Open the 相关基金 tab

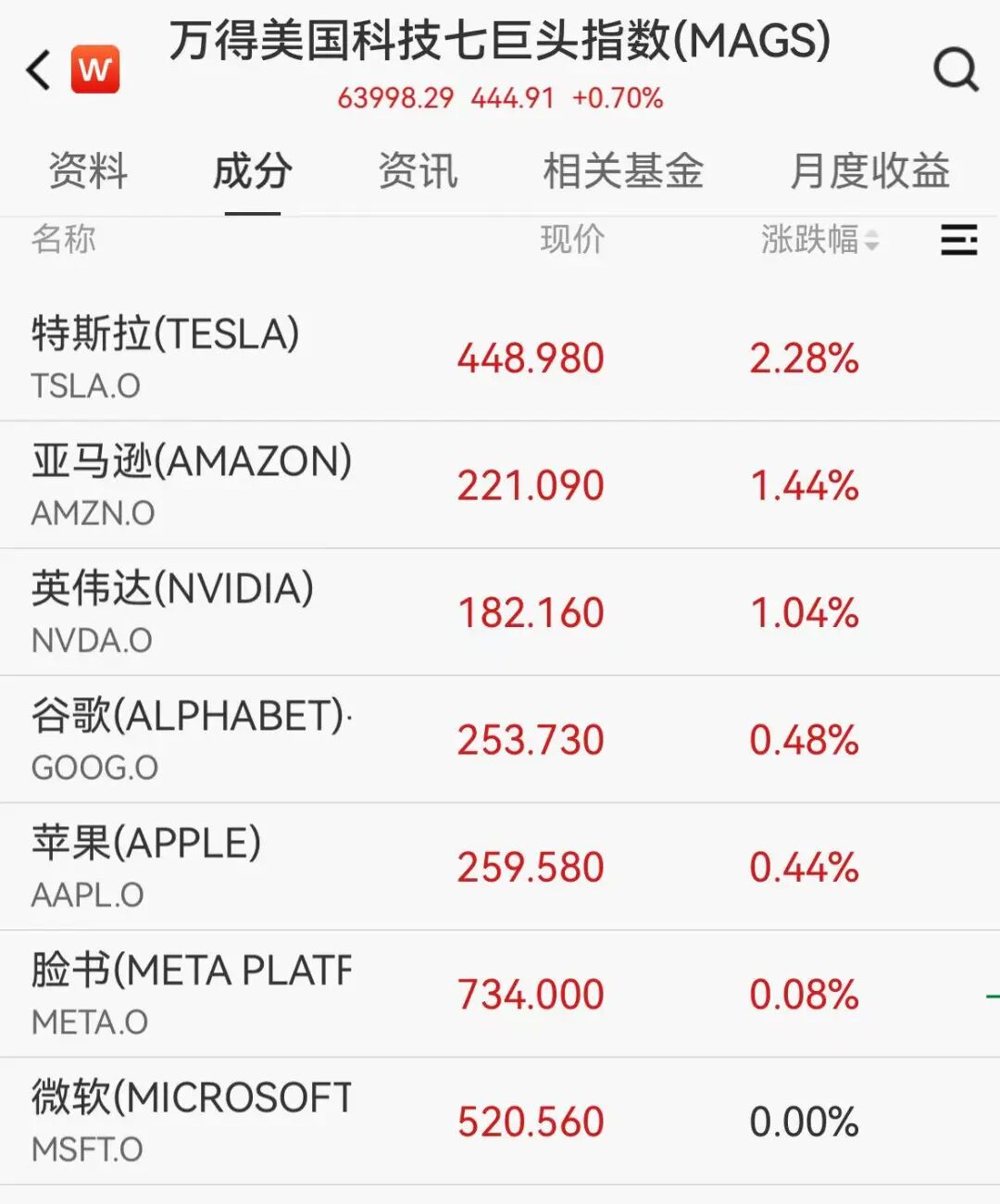point(623,171)
